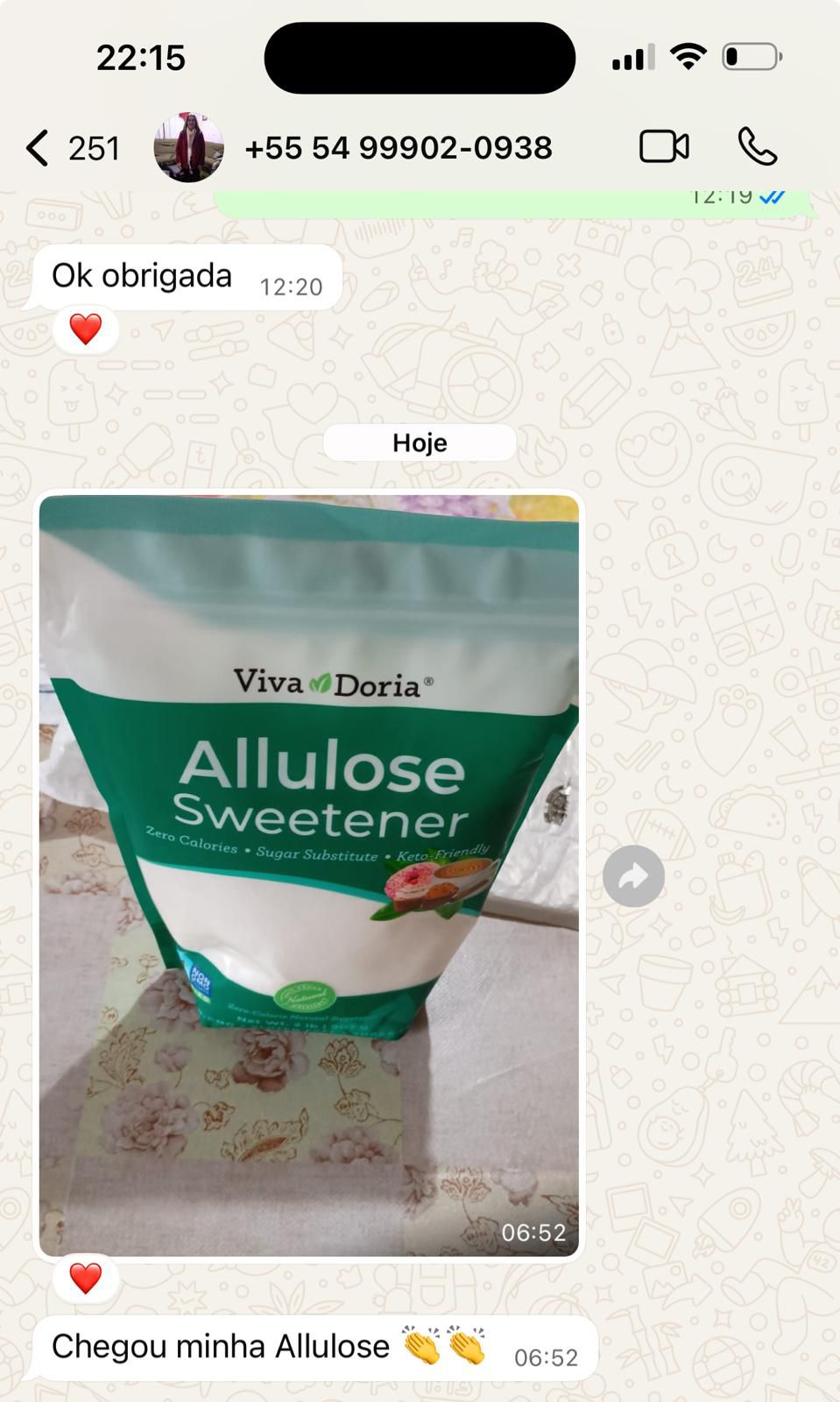View the heart reaction under the photo
840x1402 pixels.
(x=86, y=1278)
